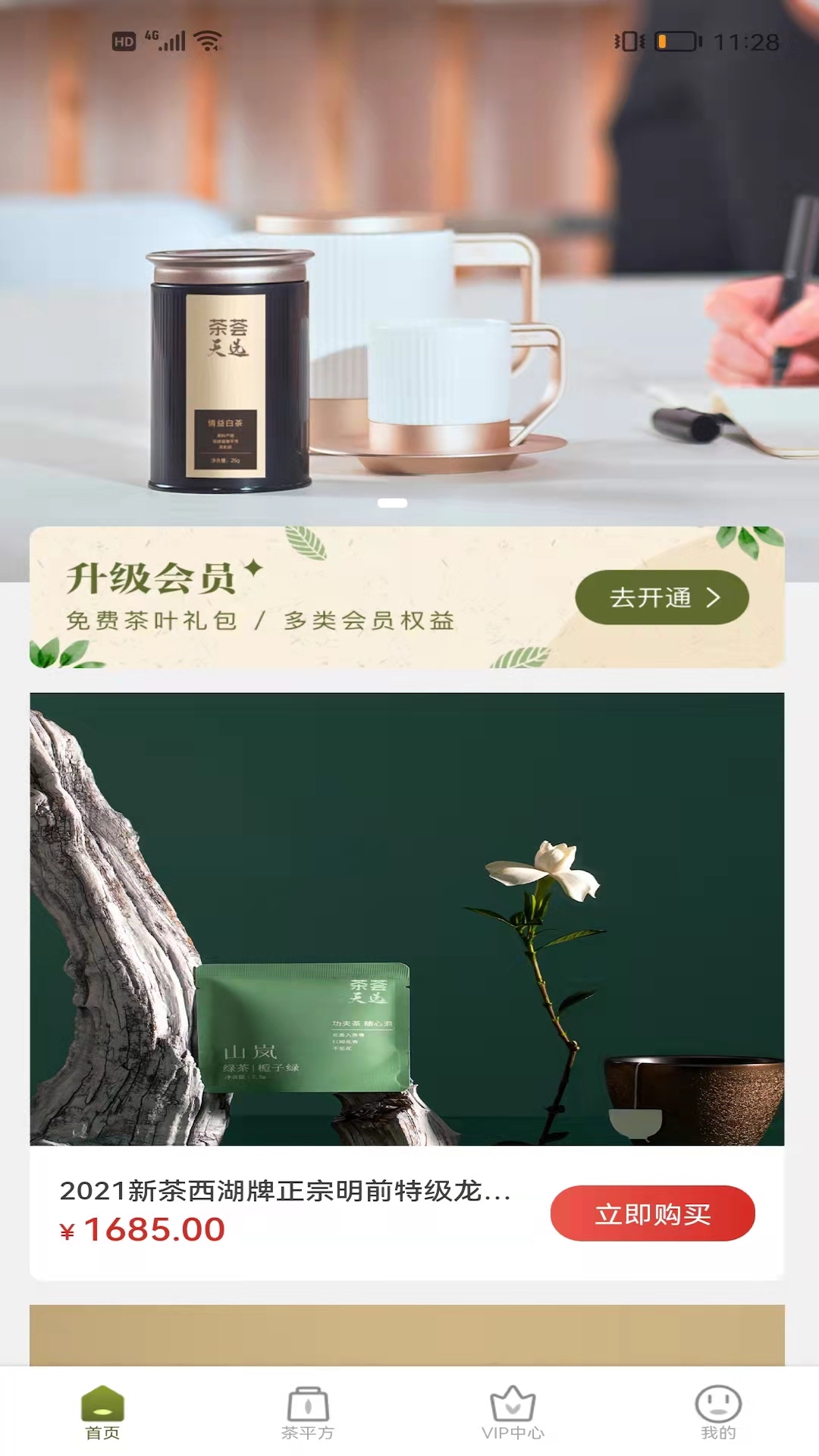Tap the 去开通 membership upgrade button
The width and height of the screenshot is (819, 1456).
click(x=661, y=598)
